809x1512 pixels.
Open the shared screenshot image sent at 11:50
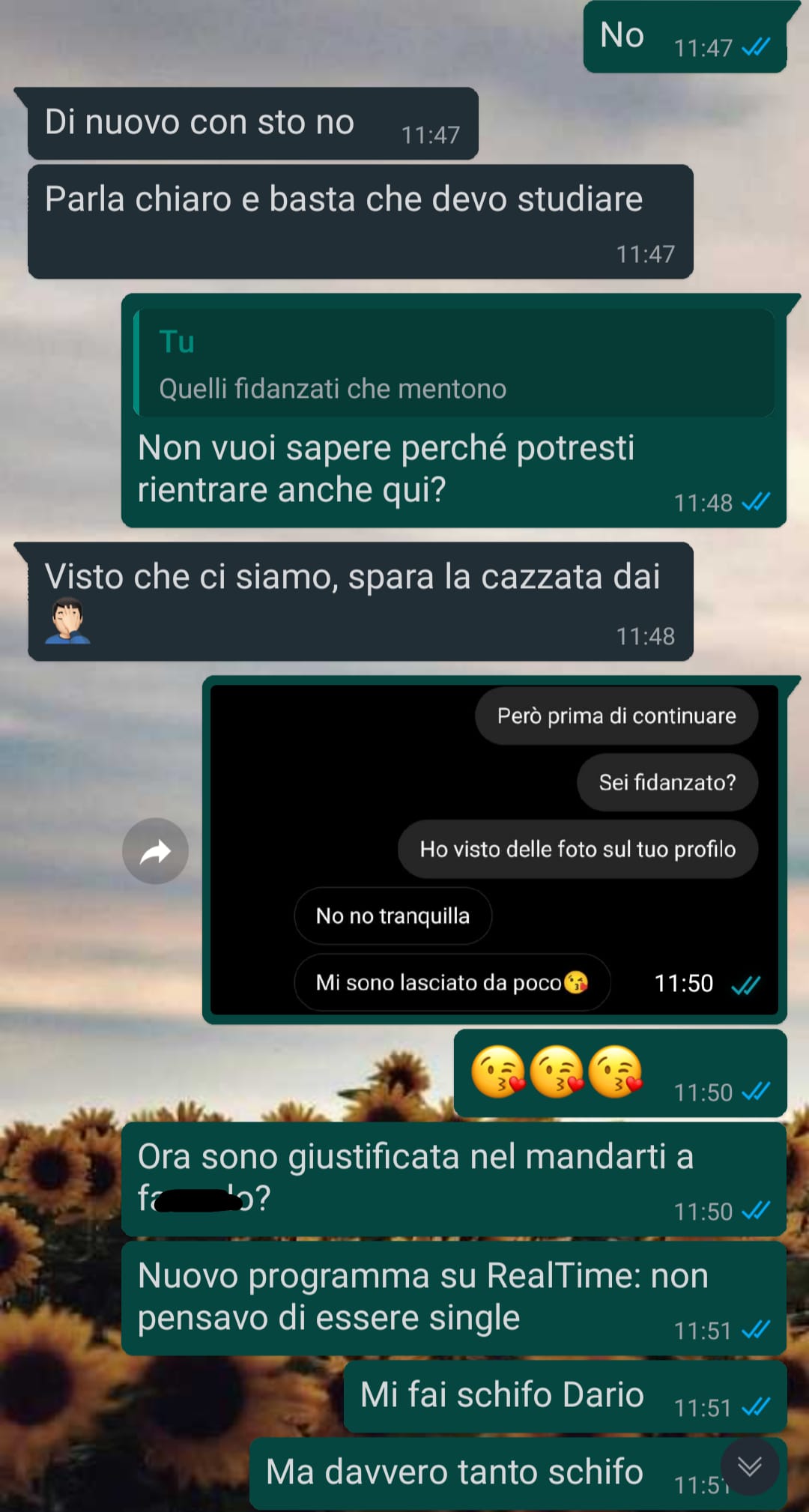pos(494,850)
